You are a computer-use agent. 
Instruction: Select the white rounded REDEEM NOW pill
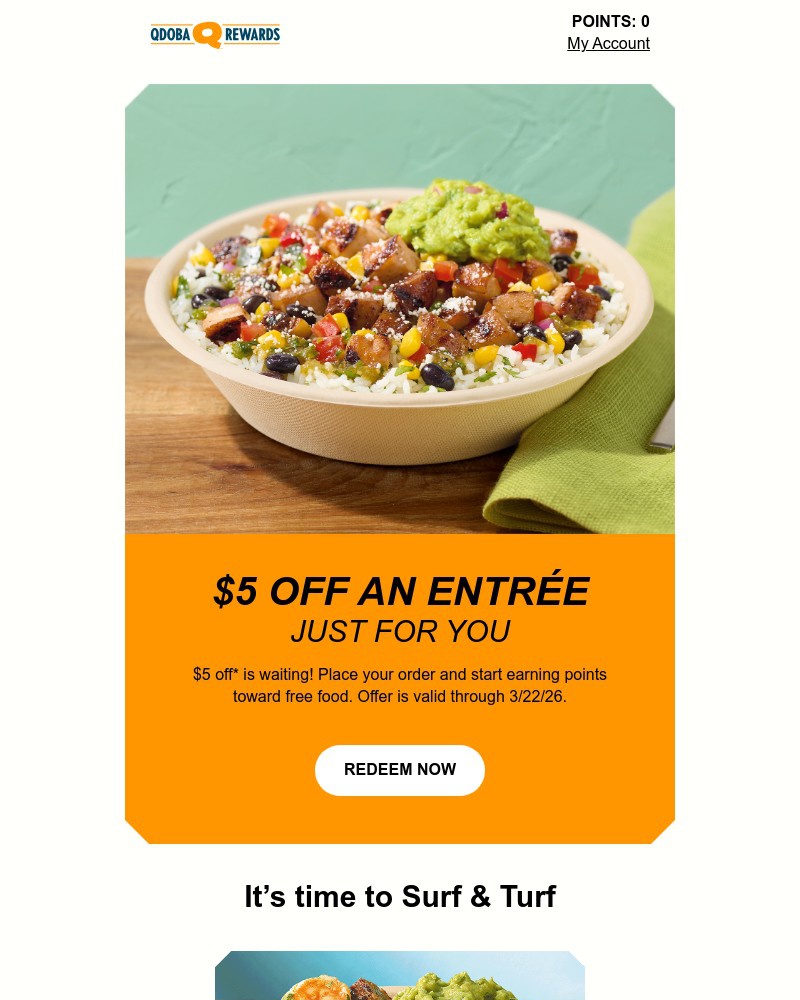[x=400, y=770]
